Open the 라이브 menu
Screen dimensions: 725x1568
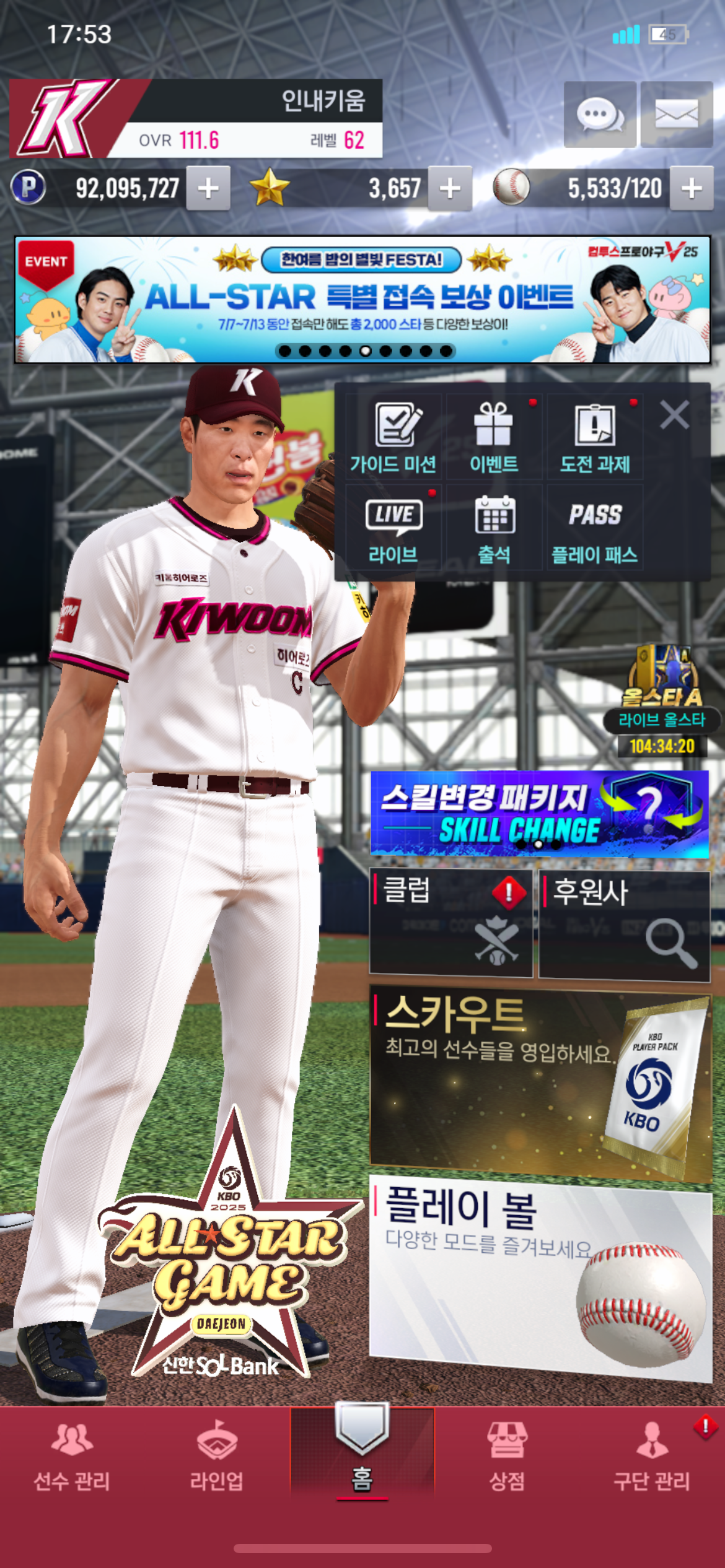point(393,528)
